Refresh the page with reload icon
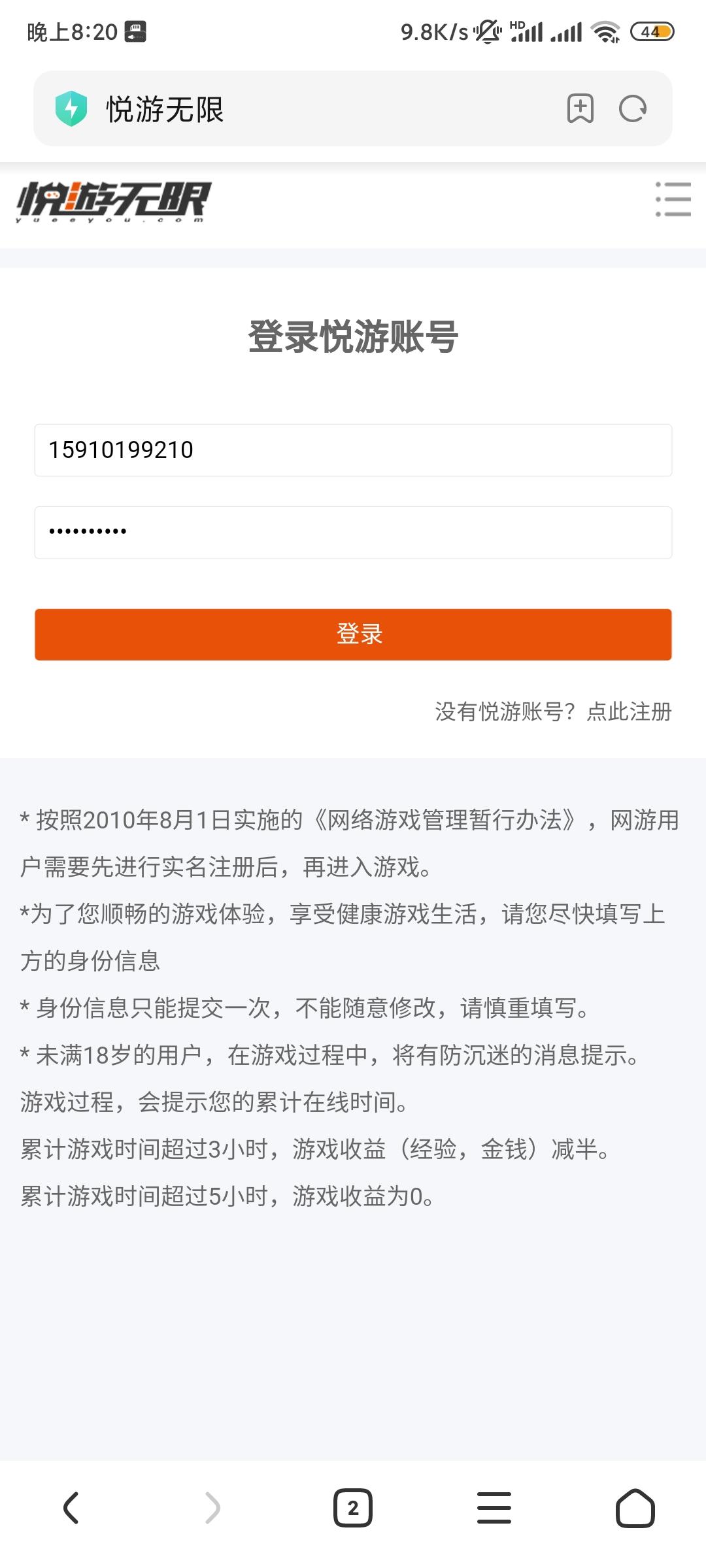 633,108
